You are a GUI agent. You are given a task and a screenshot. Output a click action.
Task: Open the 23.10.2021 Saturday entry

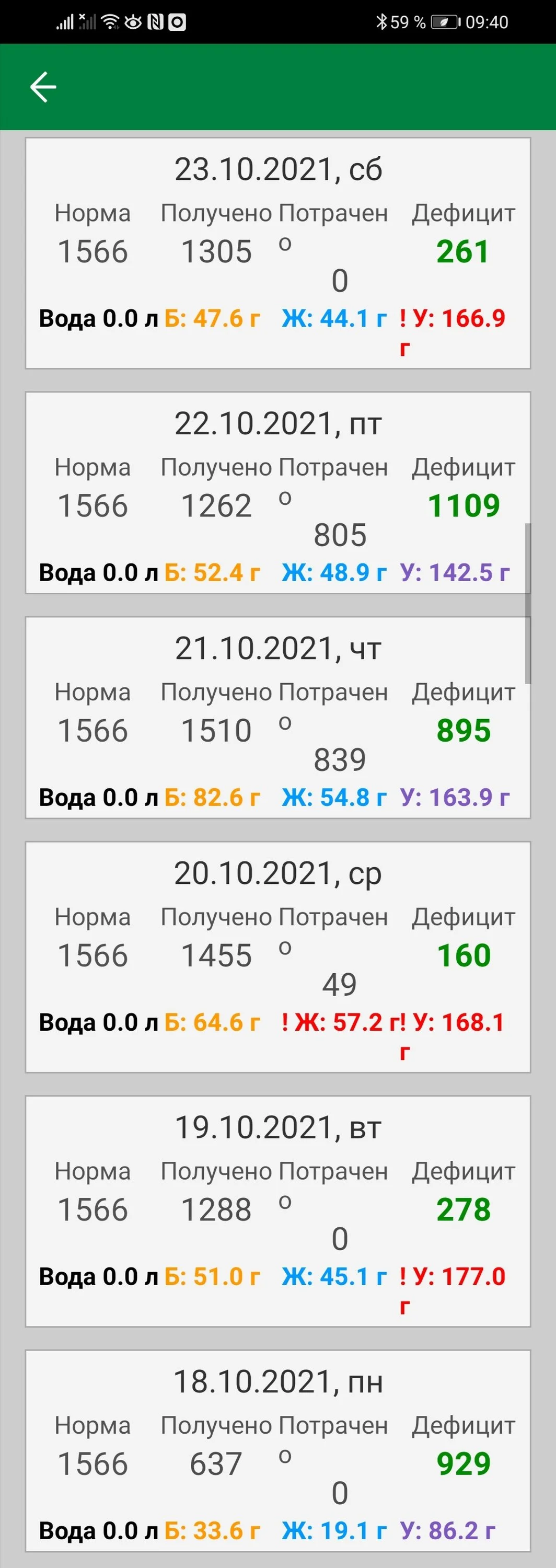pos(278,253)
